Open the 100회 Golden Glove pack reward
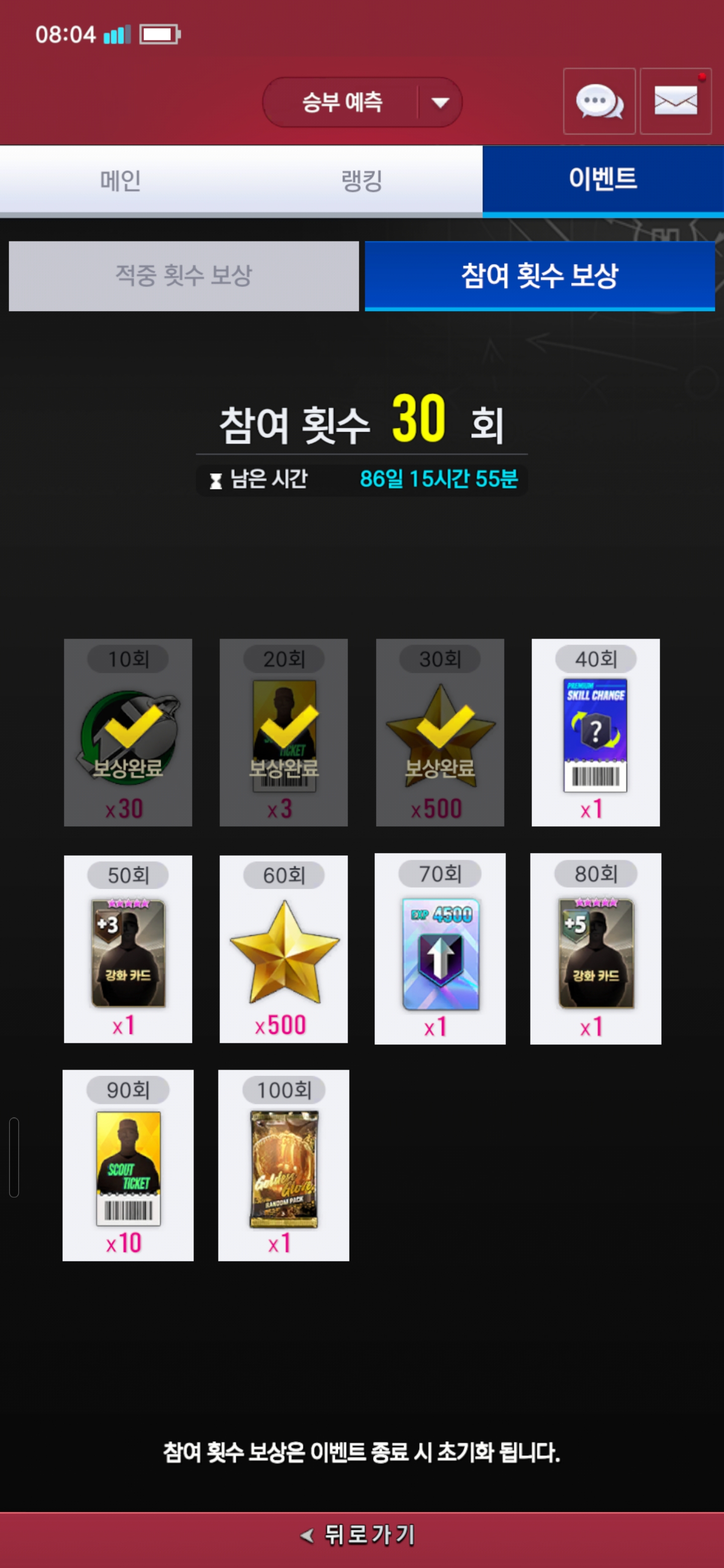This screenshot has width=724, height=1568. click(284, 1165)
